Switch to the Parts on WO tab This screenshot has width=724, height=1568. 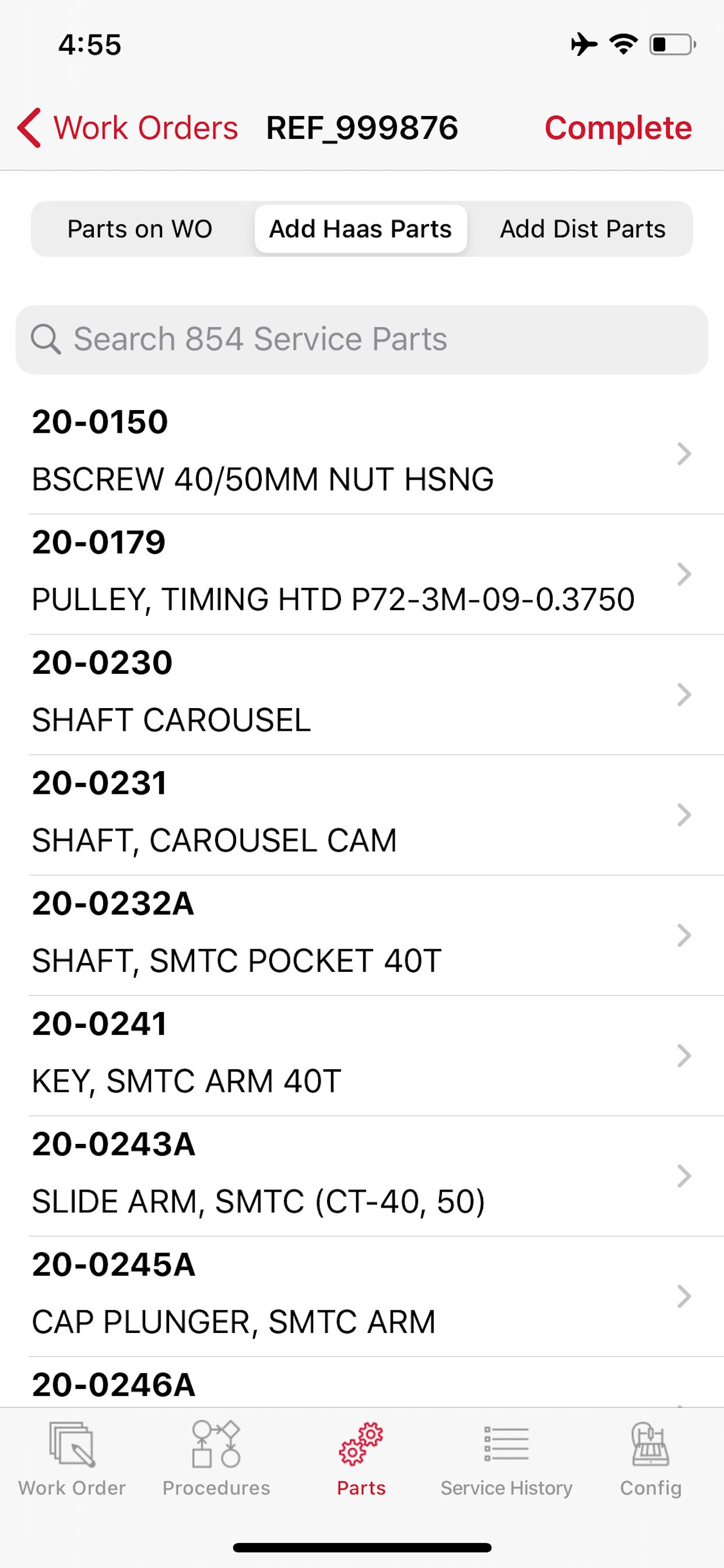pyautogui.click(x=141, y=229)
